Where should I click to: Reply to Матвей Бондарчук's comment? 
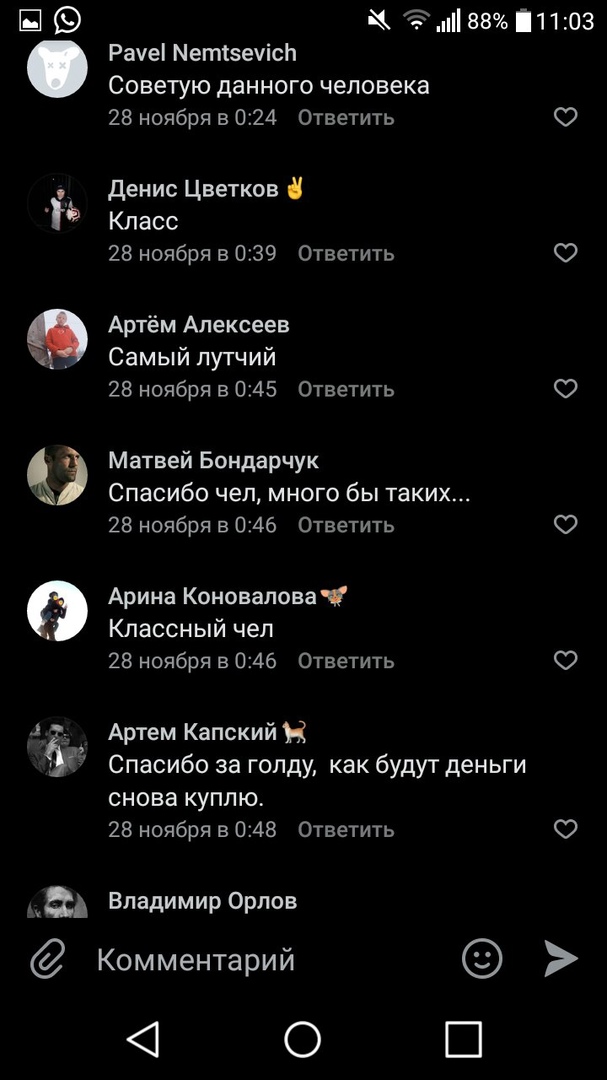(x=346, y=525)
